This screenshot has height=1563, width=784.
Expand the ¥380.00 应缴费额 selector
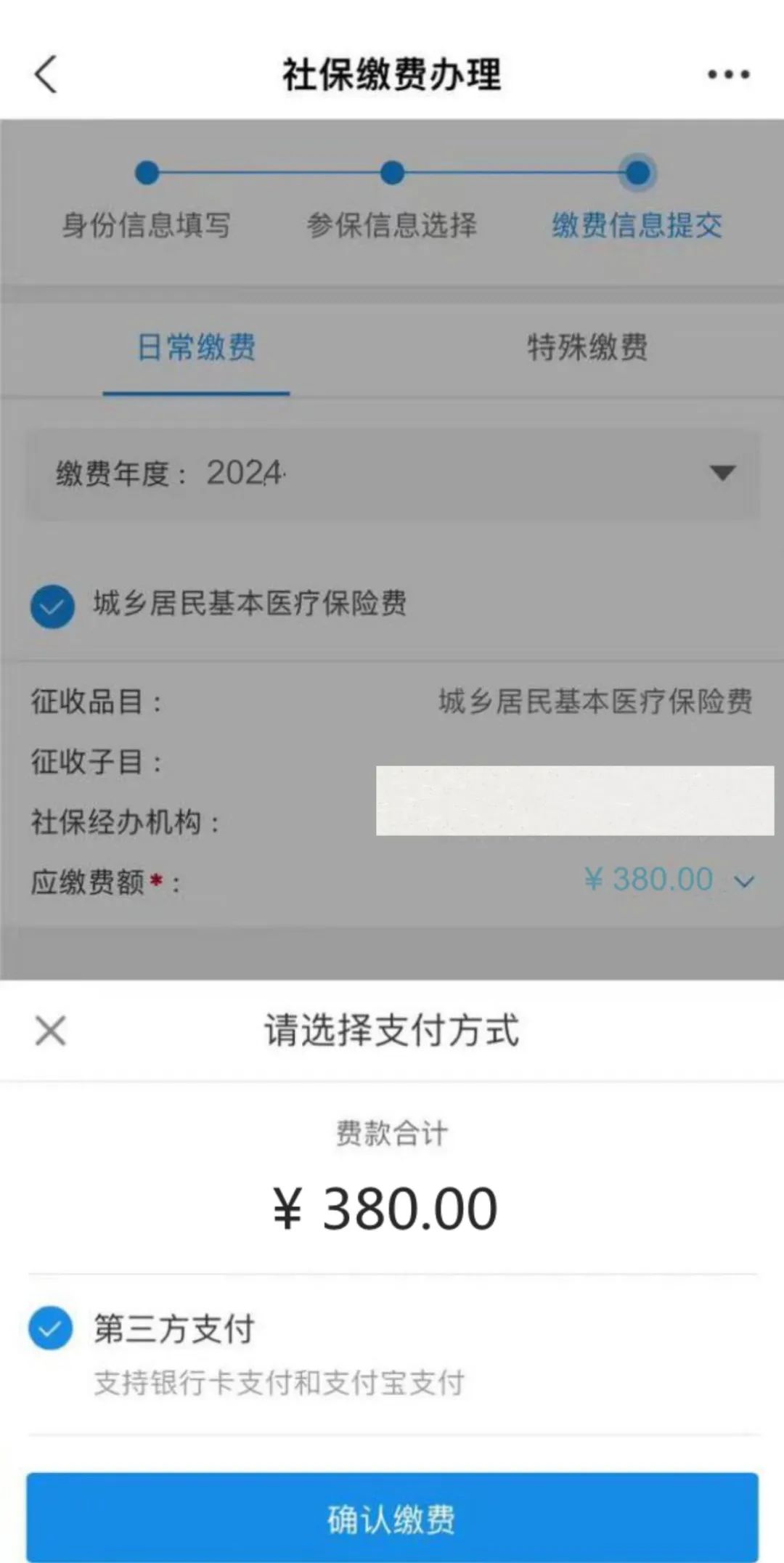tap(669, 880)
